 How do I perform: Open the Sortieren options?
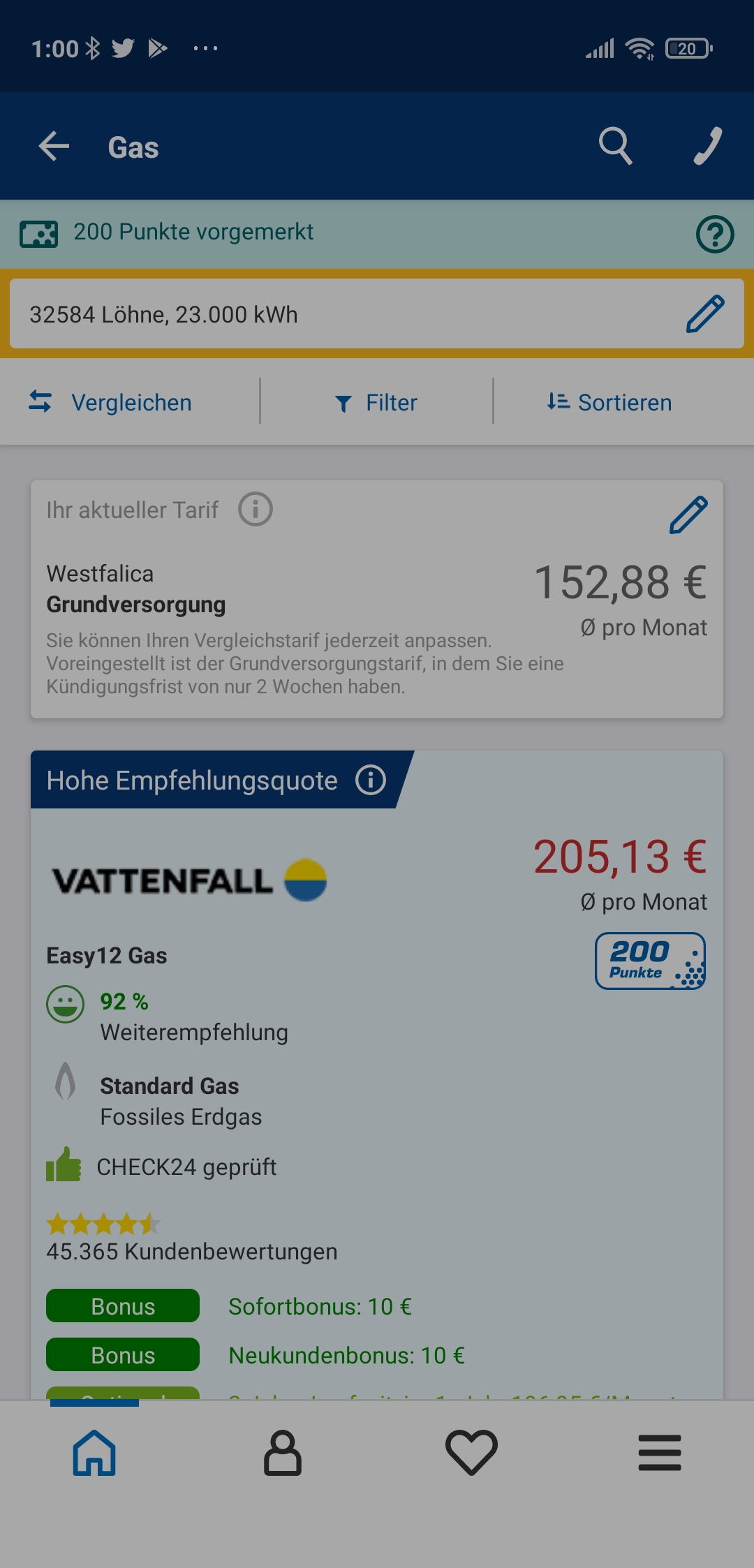pos(609,402)
